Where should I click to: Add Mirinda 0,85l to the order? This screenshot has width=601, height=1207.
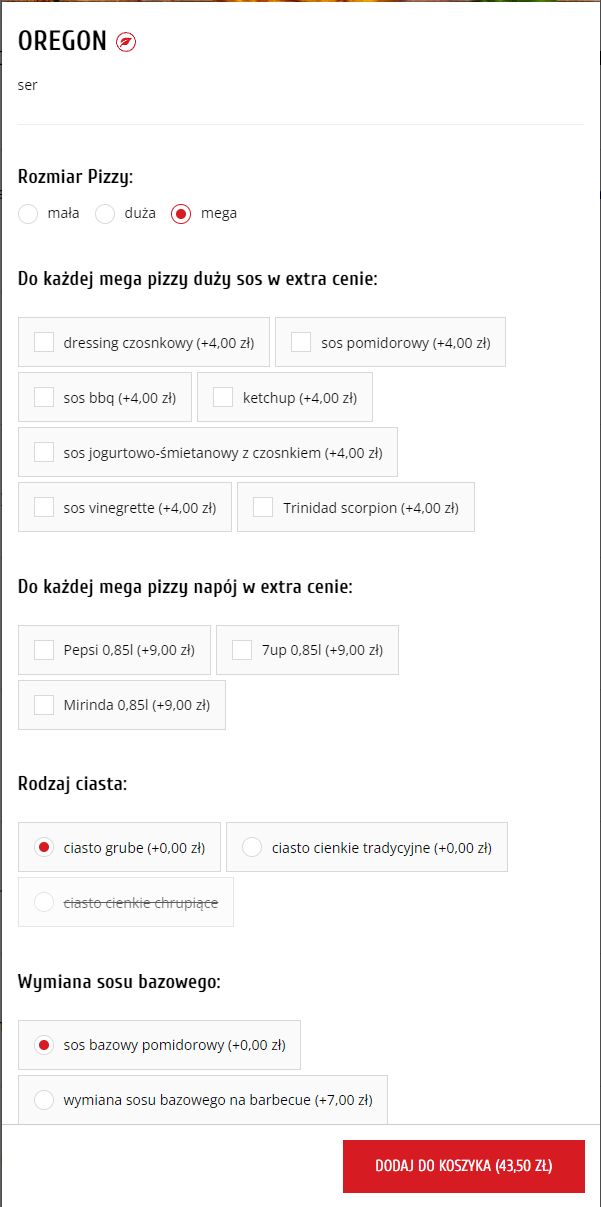44,706
